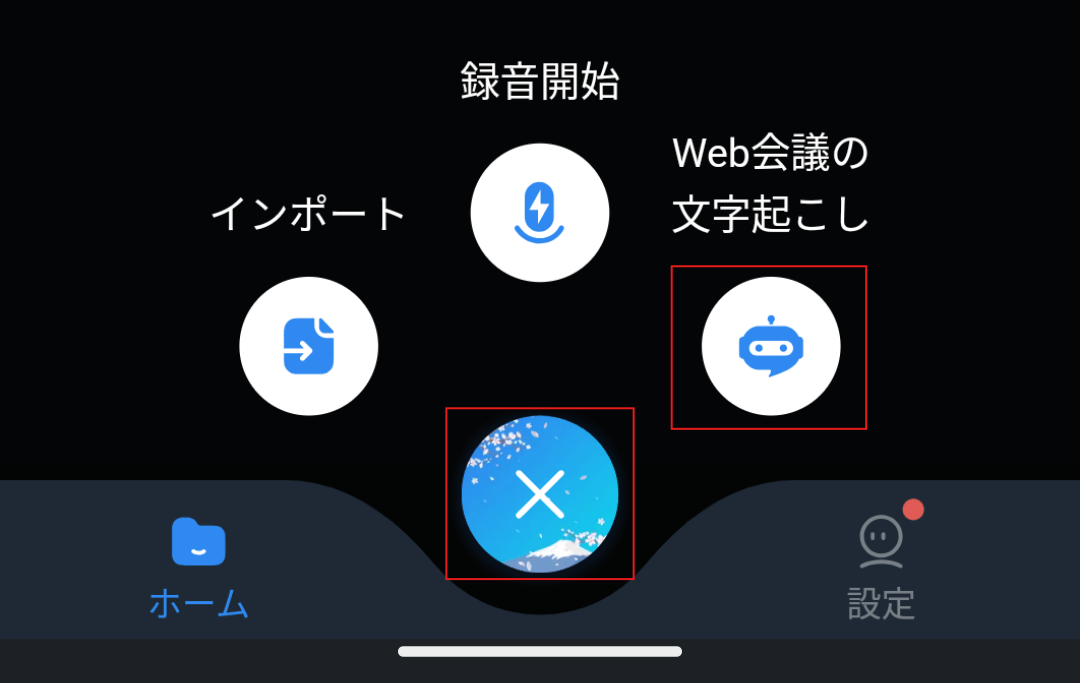The width and height of the screenshot is (1080, 683).
Task: Open the インポート file import button
Action: click(x=309, y=346)
